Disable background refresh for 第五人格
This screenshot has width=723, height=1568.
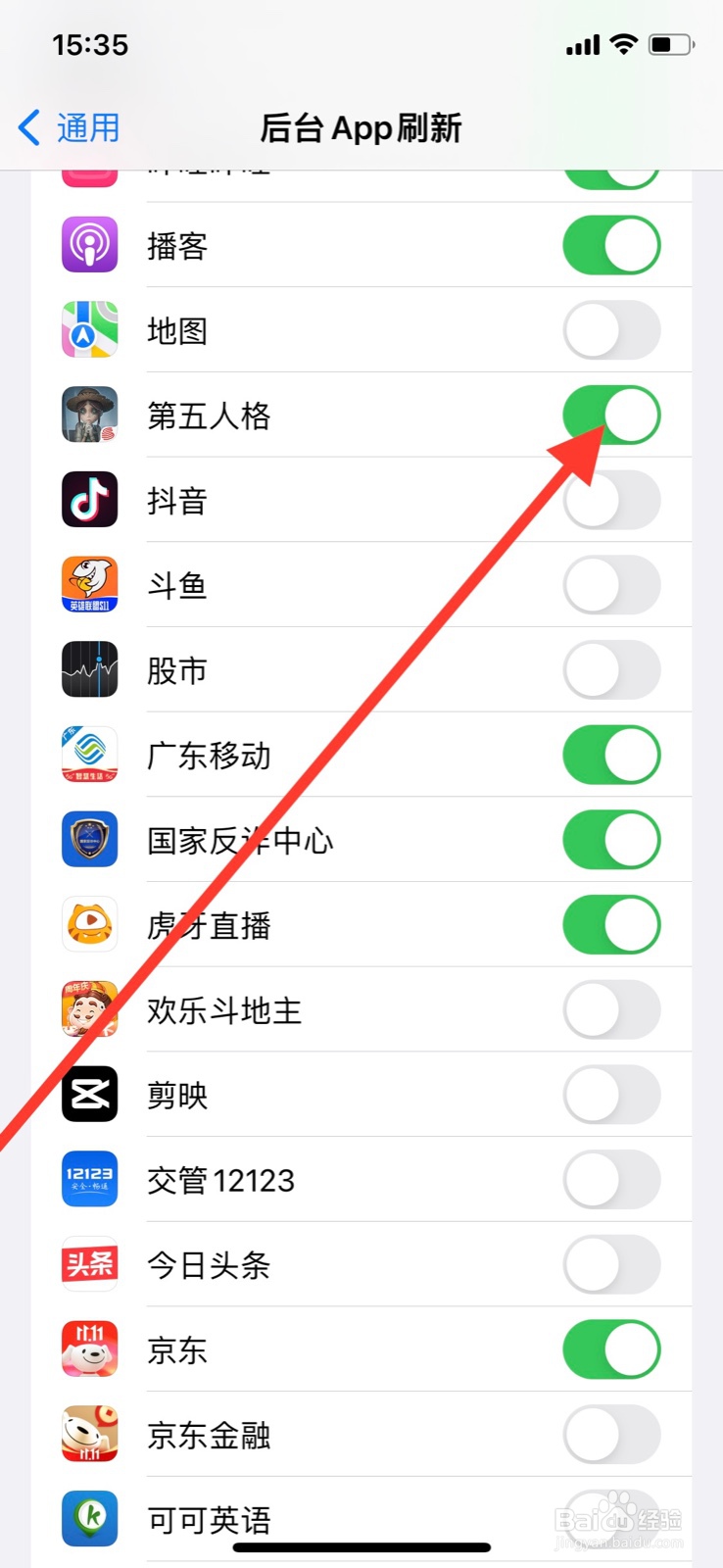coord(611,415)
